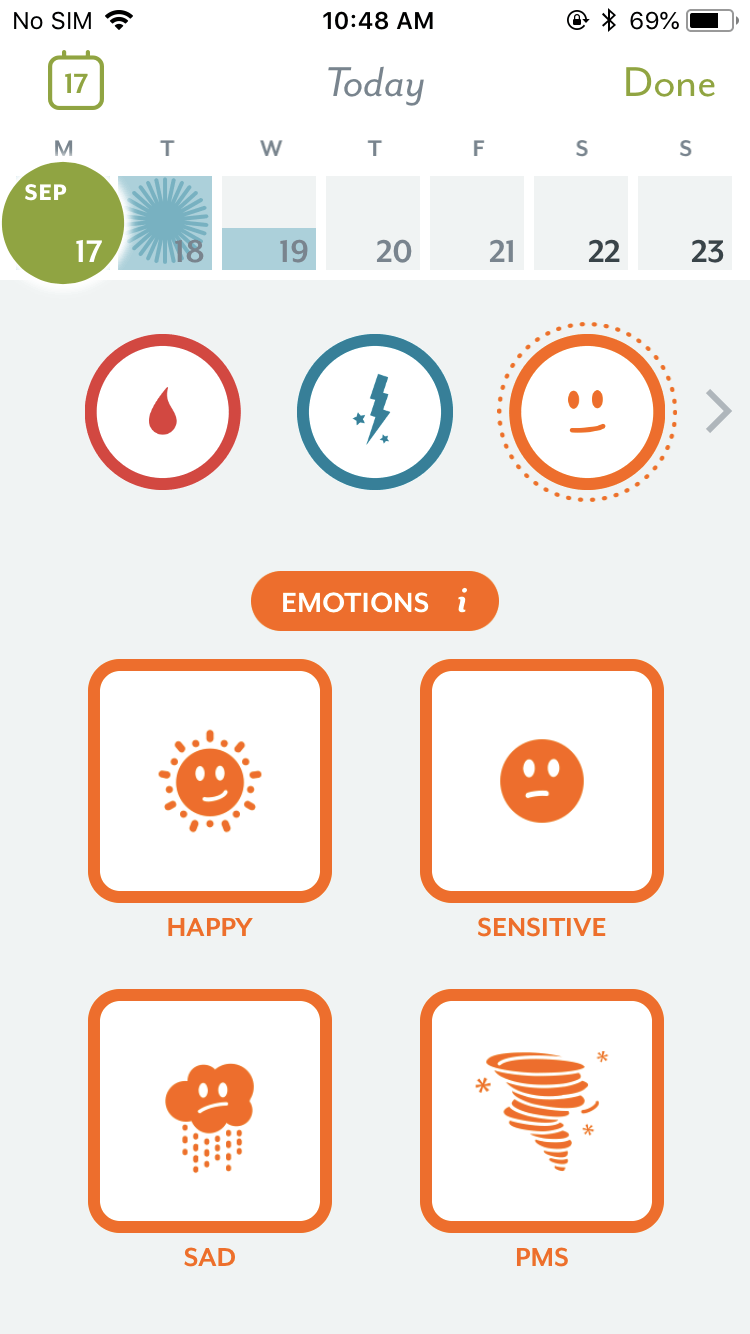Pick Saturday the 22nd
This screenshot has width=750, height=1334.
click(x=581, y=223)
